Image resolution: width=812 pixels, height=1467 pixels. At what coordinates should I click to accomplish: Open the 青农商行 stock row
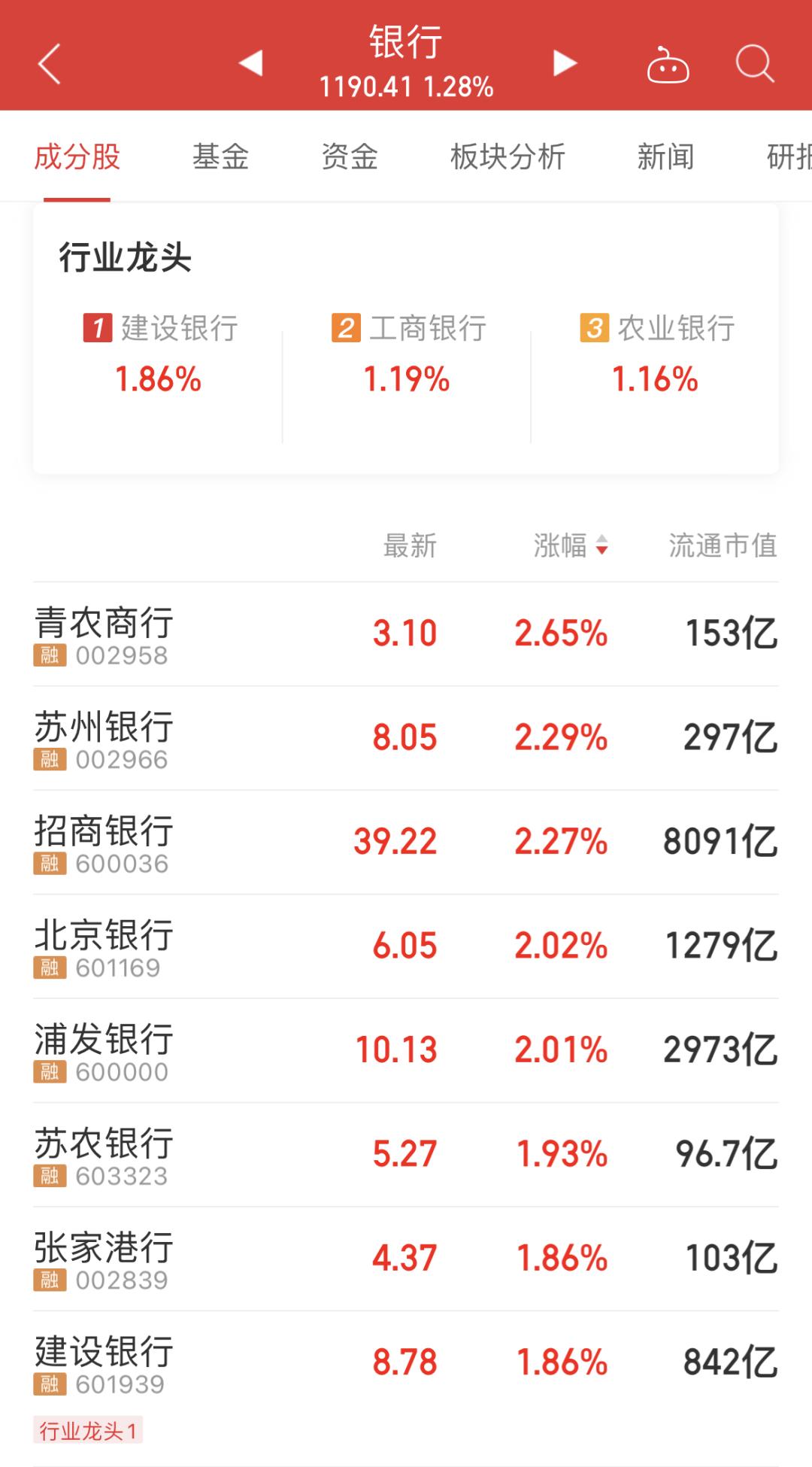point(406,633)
